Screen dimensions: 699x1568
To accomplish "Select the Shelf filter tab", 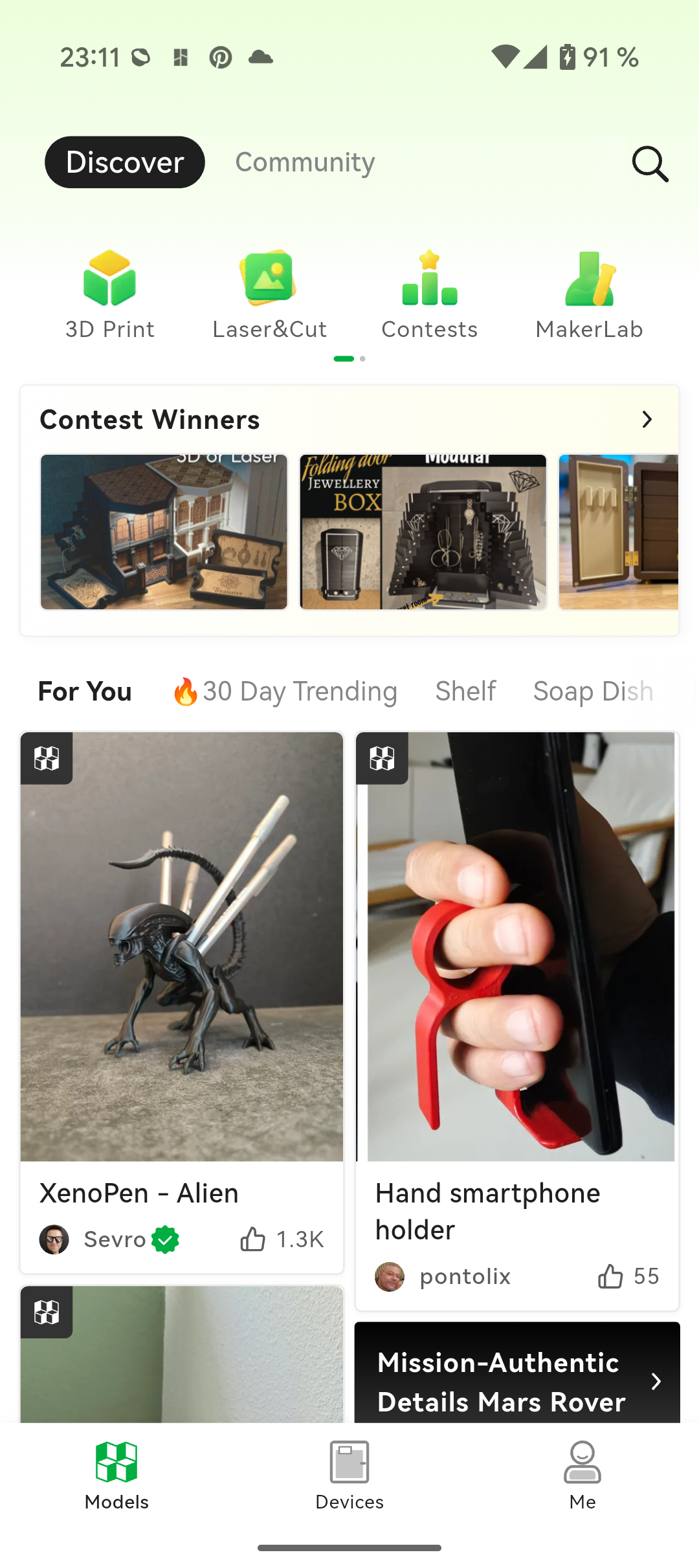I will tap(465, 691).
